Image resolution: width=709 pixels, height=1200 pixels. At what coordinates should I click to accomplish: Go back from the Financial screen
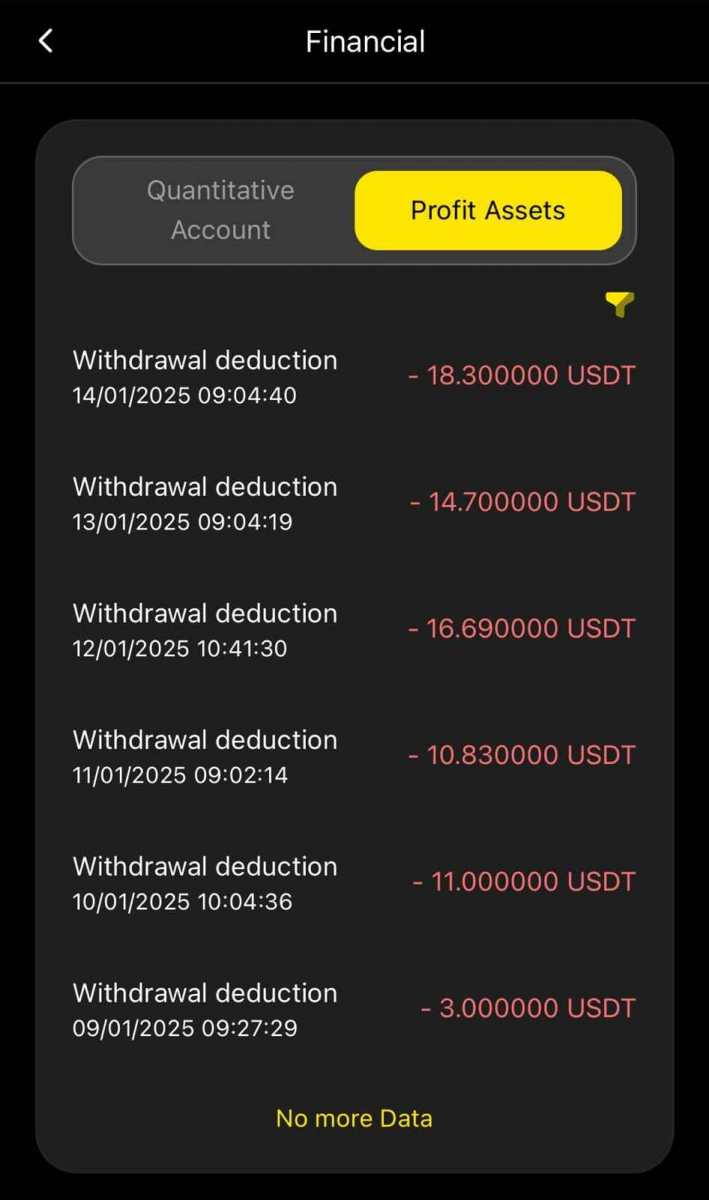click(45, 41)
